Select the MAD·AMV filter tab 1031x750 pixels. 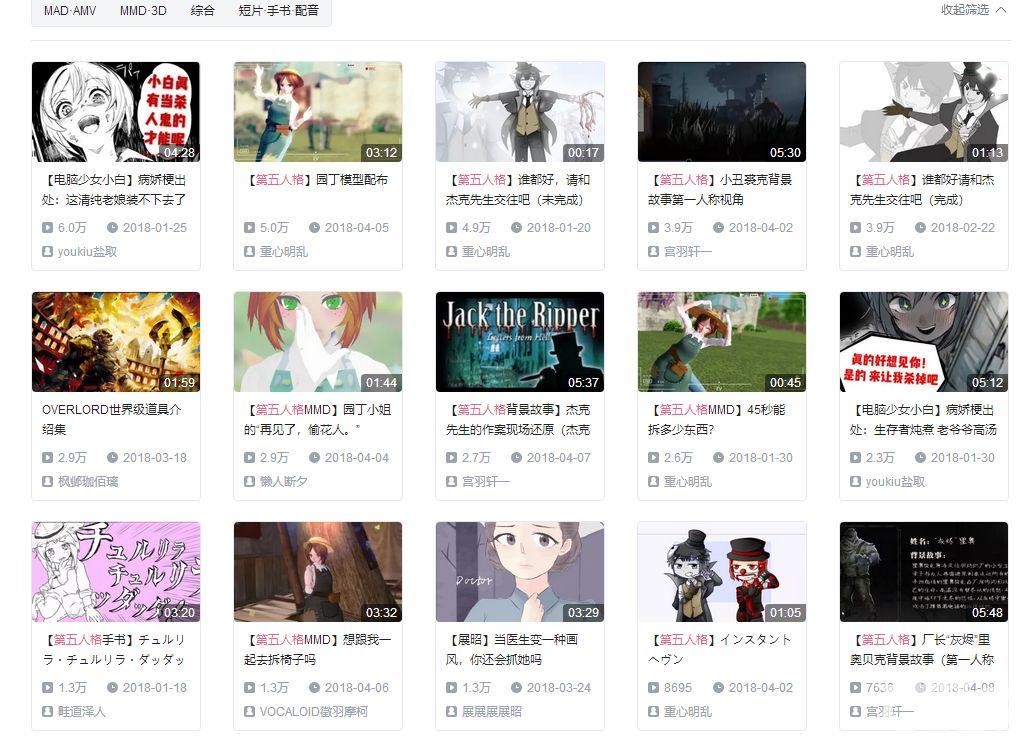point(69,10)
